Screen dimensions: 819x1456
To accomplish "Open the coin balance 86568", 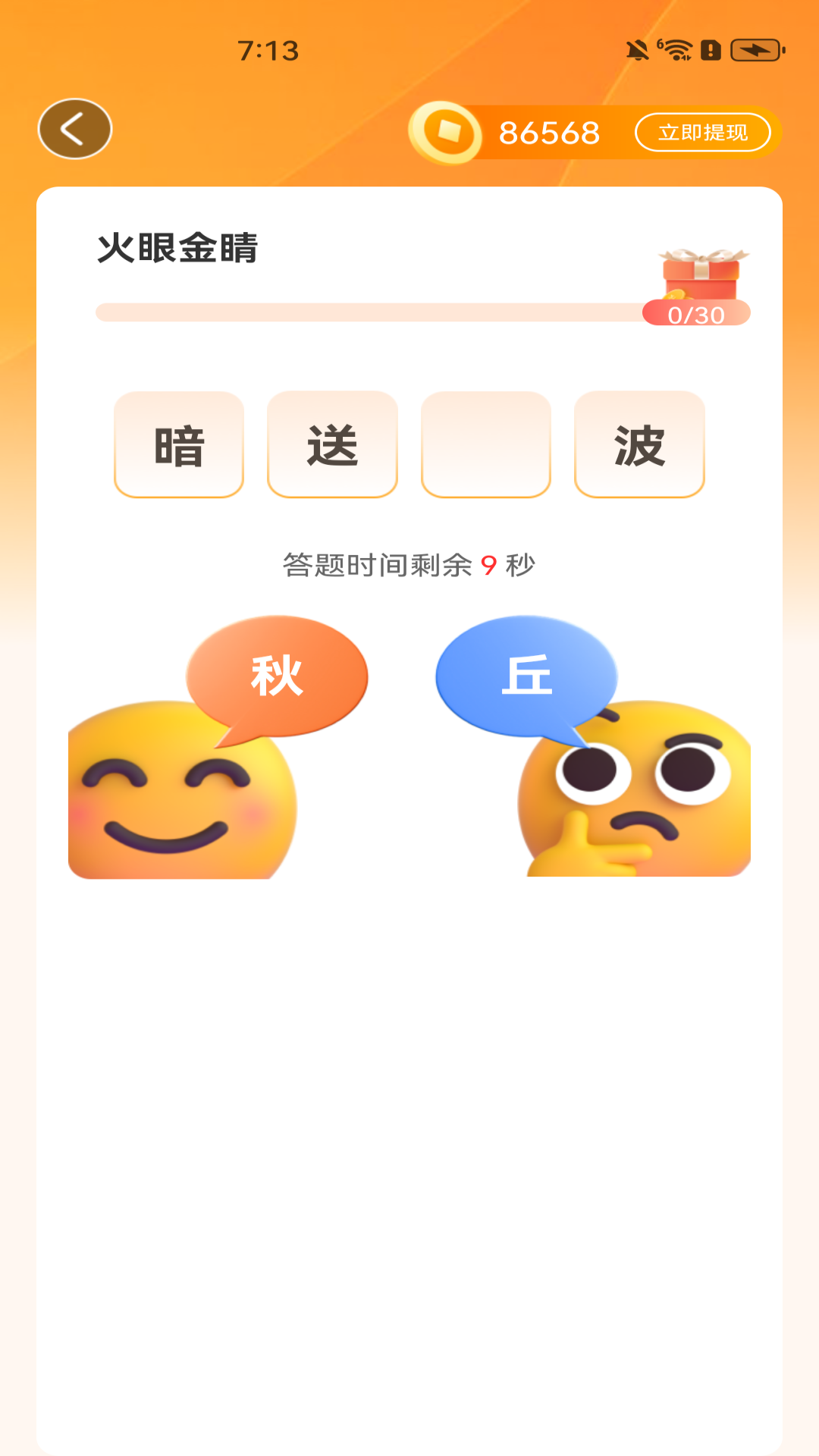I will 548,133.
